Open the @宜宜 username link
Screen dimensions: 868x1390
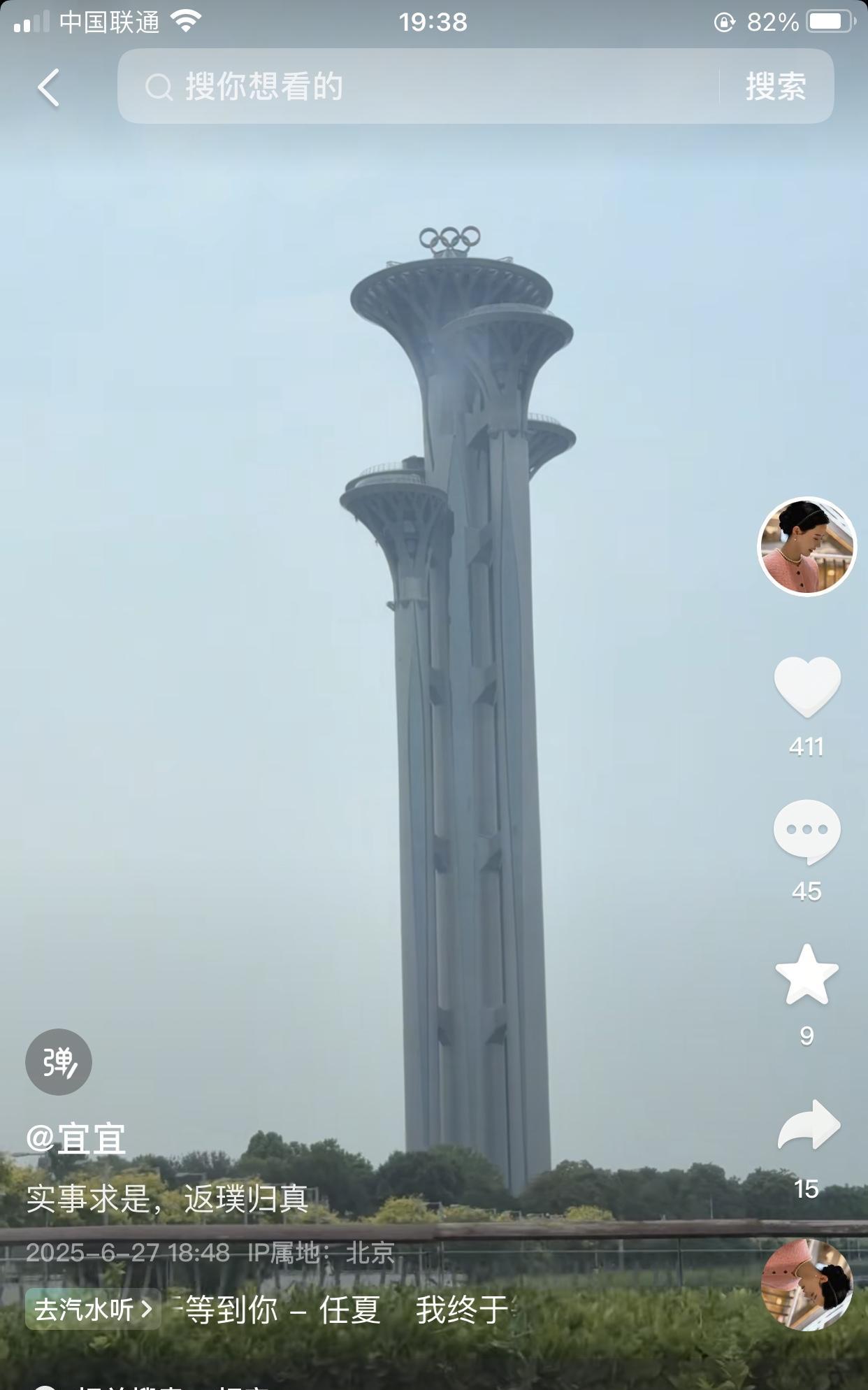[75, 1138]
